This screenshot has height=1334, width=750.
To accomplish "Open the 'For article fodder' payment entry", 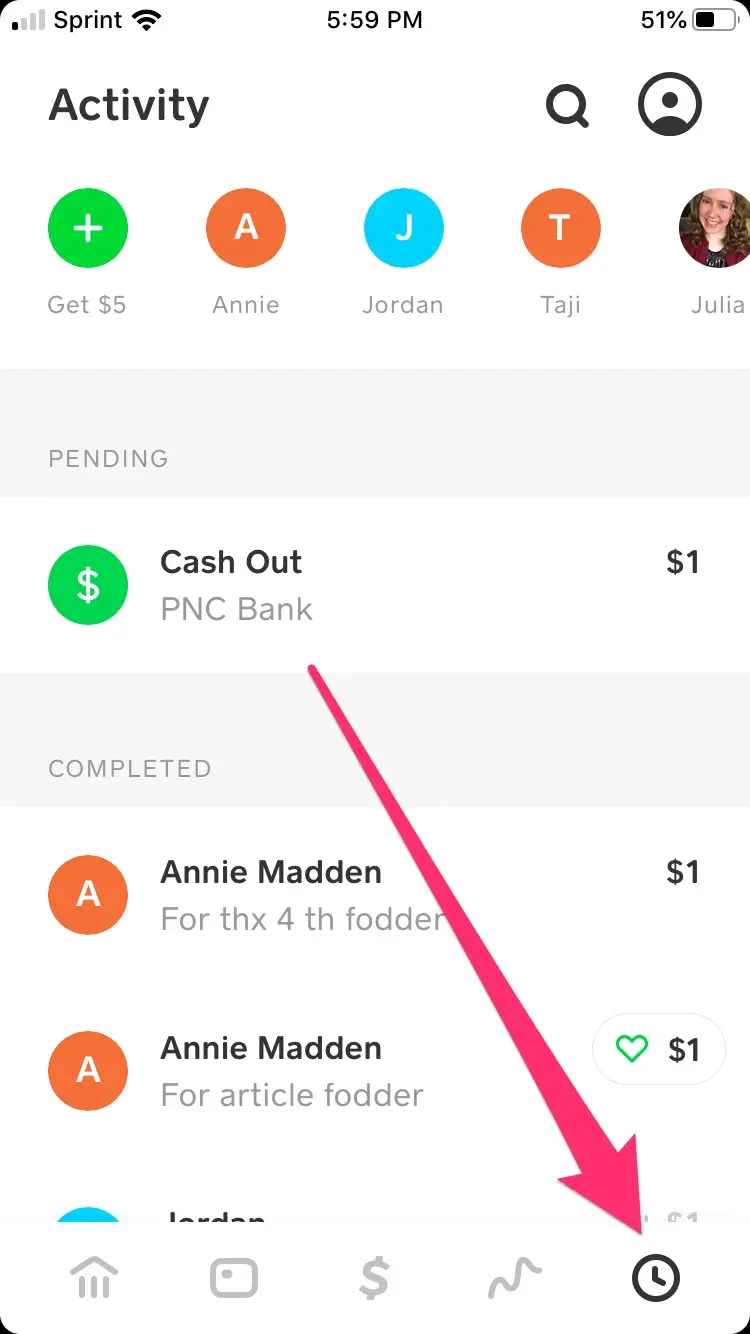I will (x=300, y=1070).
